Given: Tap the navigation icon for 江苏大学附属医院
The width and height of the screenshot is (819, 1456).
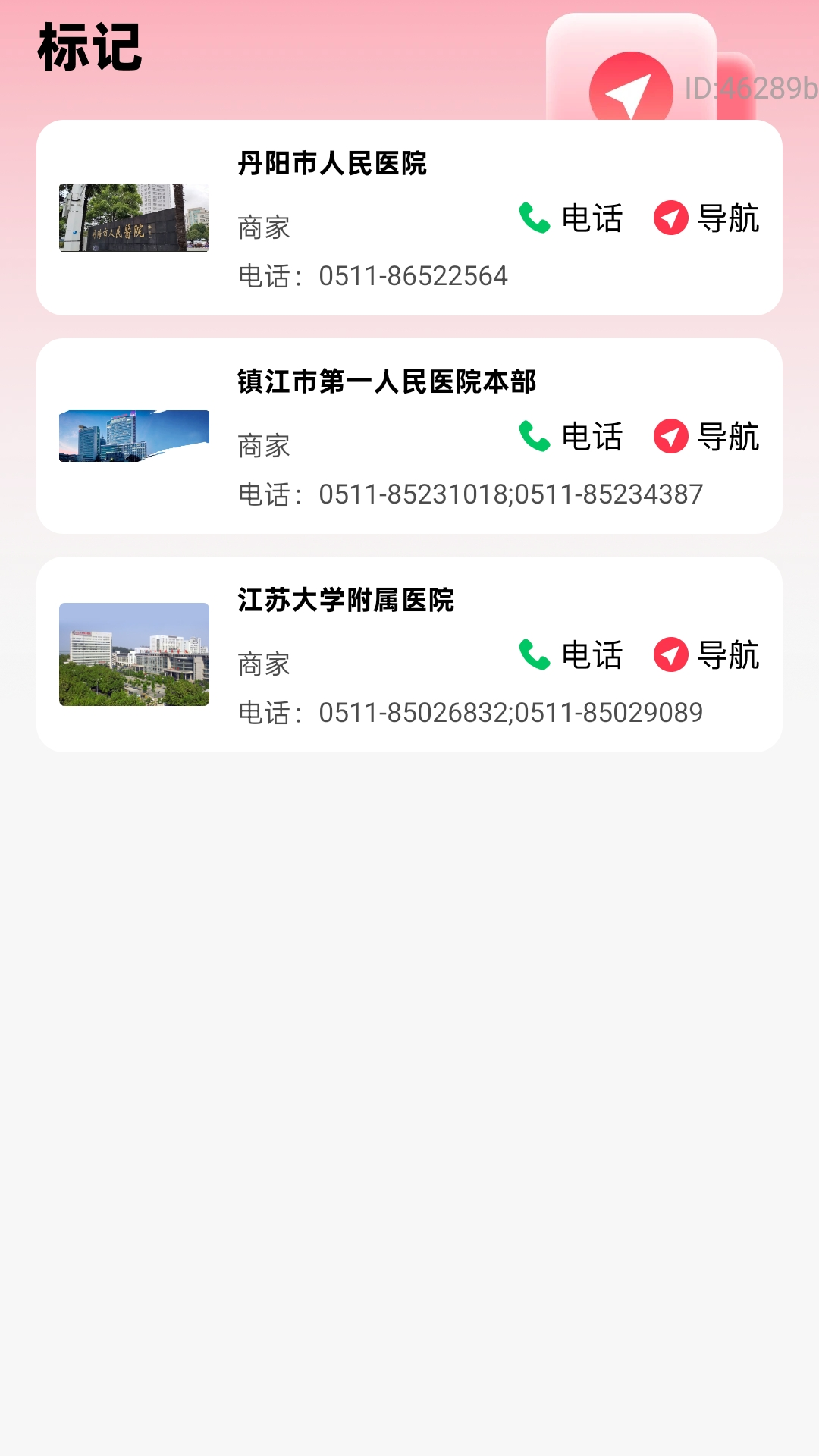Looking at the screenshot, I should click(670, 654).
